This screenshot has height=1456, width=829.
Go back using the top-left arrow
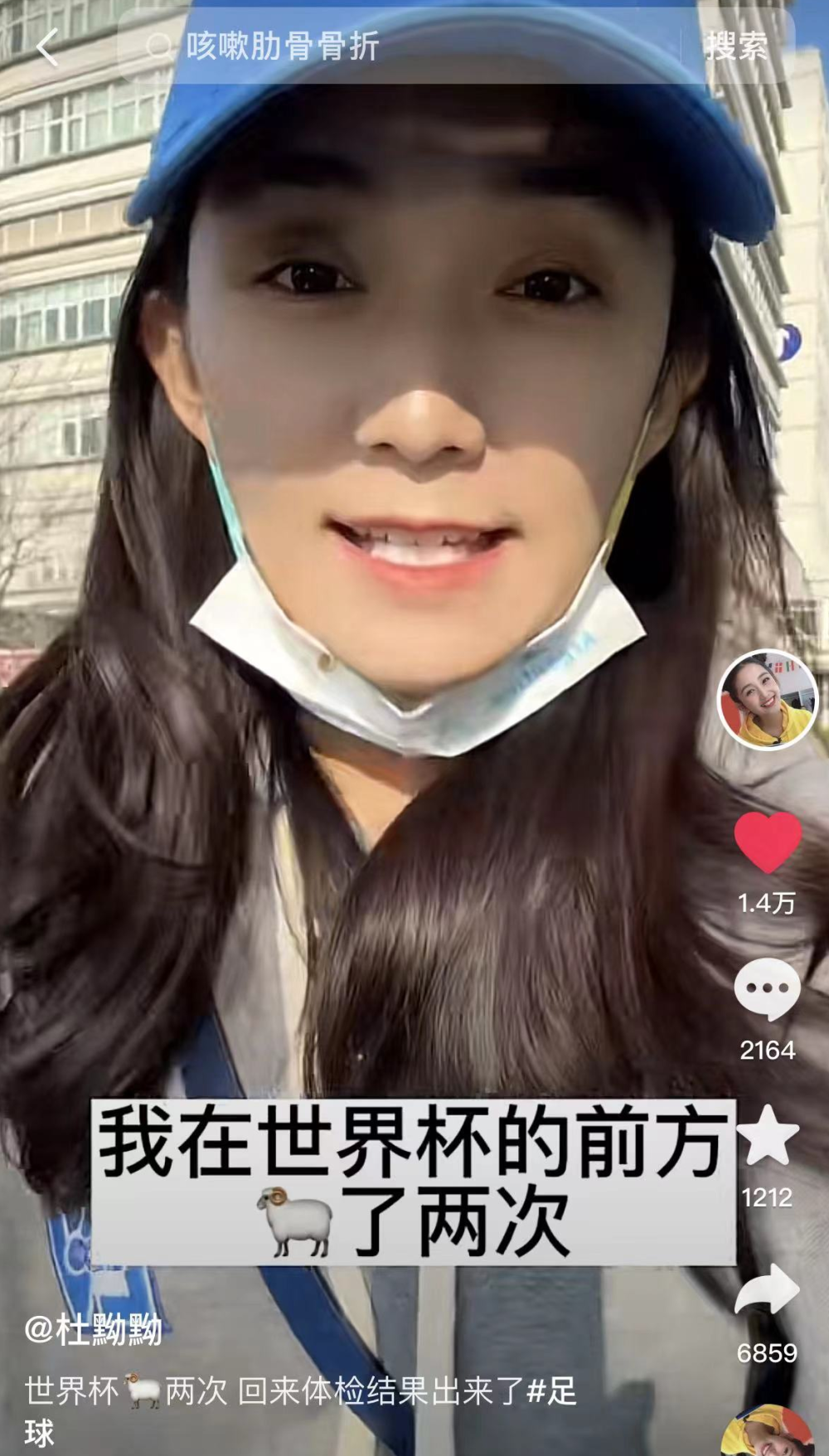[48, 47]
